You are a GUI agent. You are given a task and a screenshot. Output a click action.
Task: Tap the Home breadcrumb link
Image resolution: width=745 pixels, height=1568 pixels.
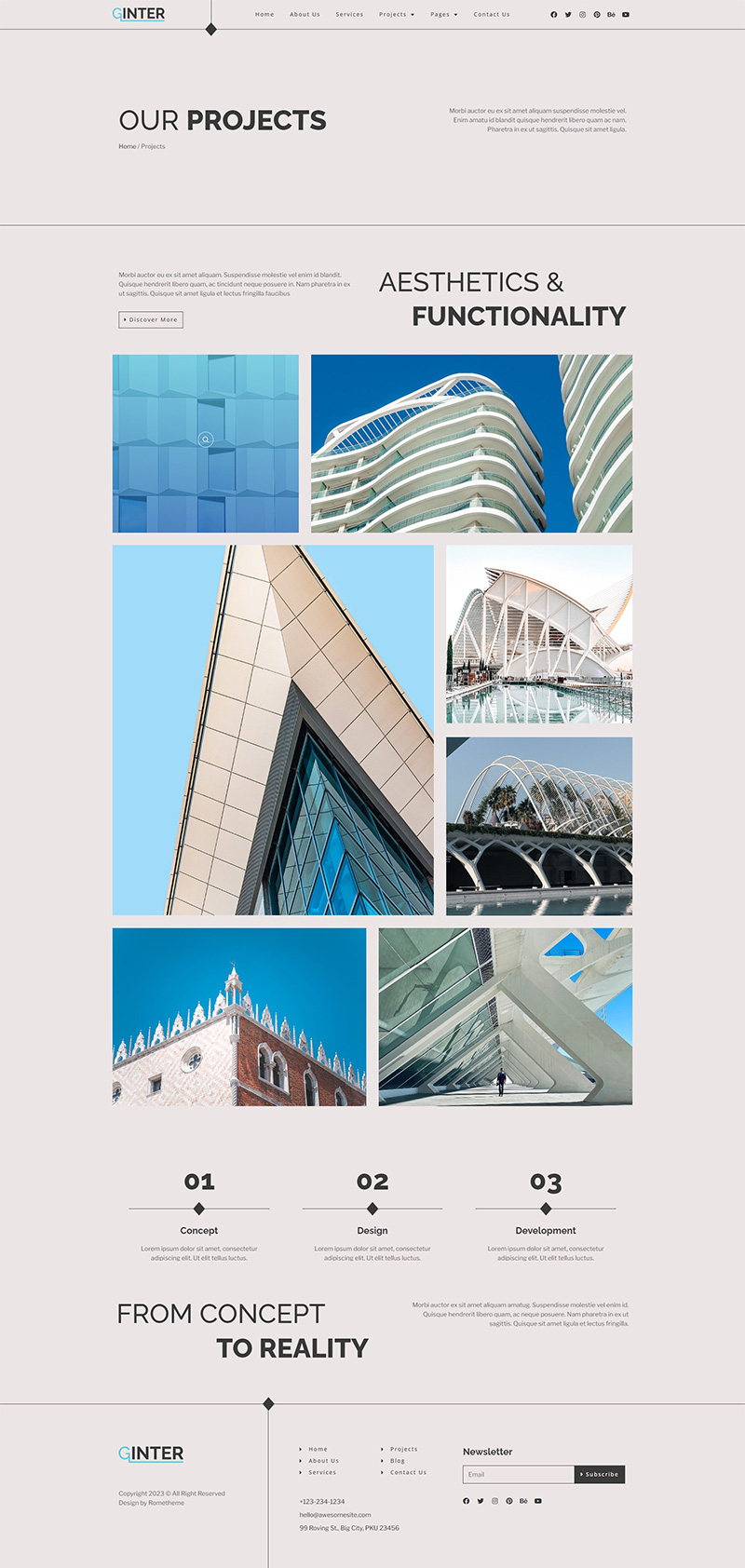(x=127, y=146)
